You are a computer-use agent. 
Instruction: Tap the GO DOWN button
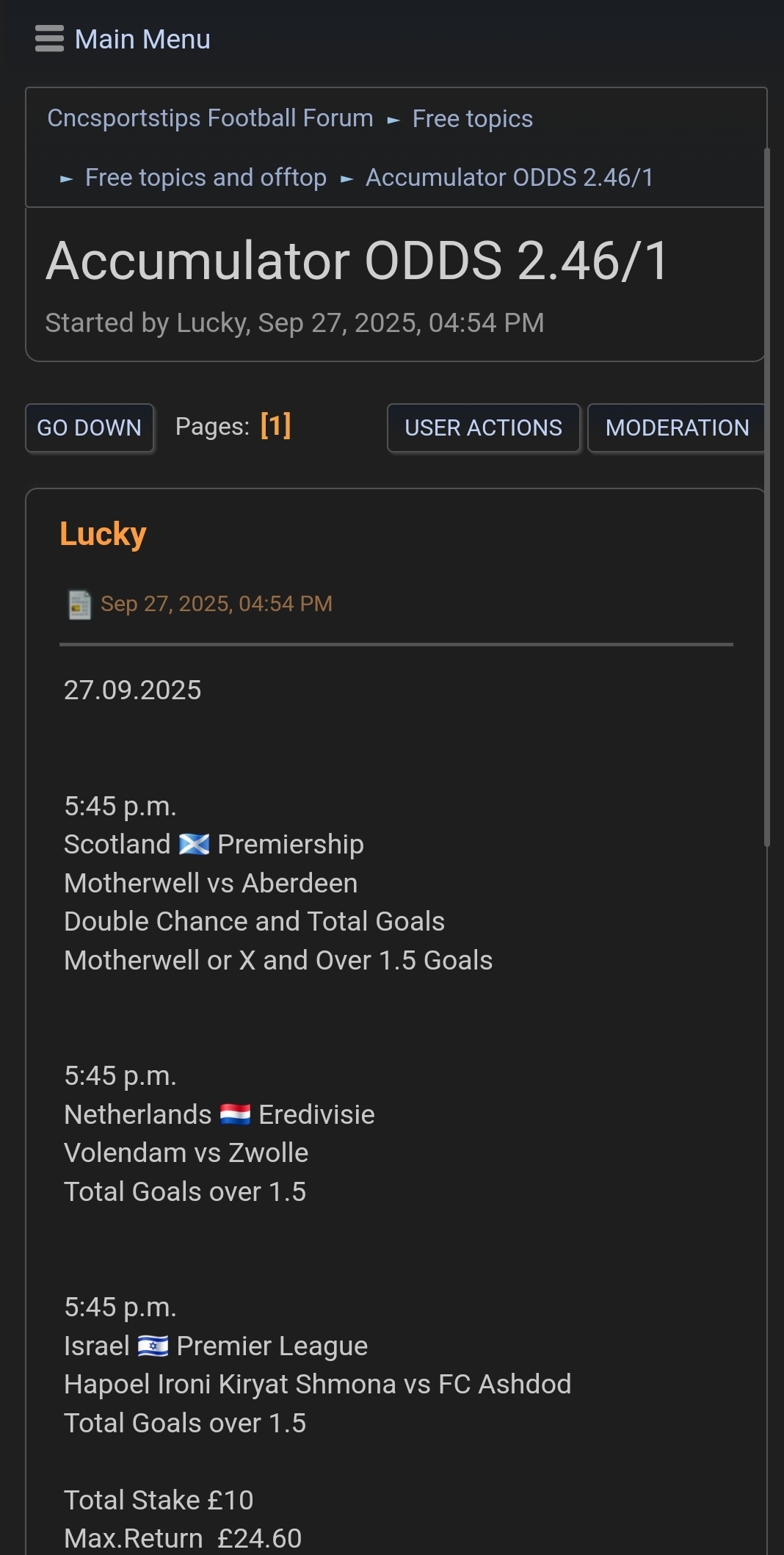click(89, 427)
